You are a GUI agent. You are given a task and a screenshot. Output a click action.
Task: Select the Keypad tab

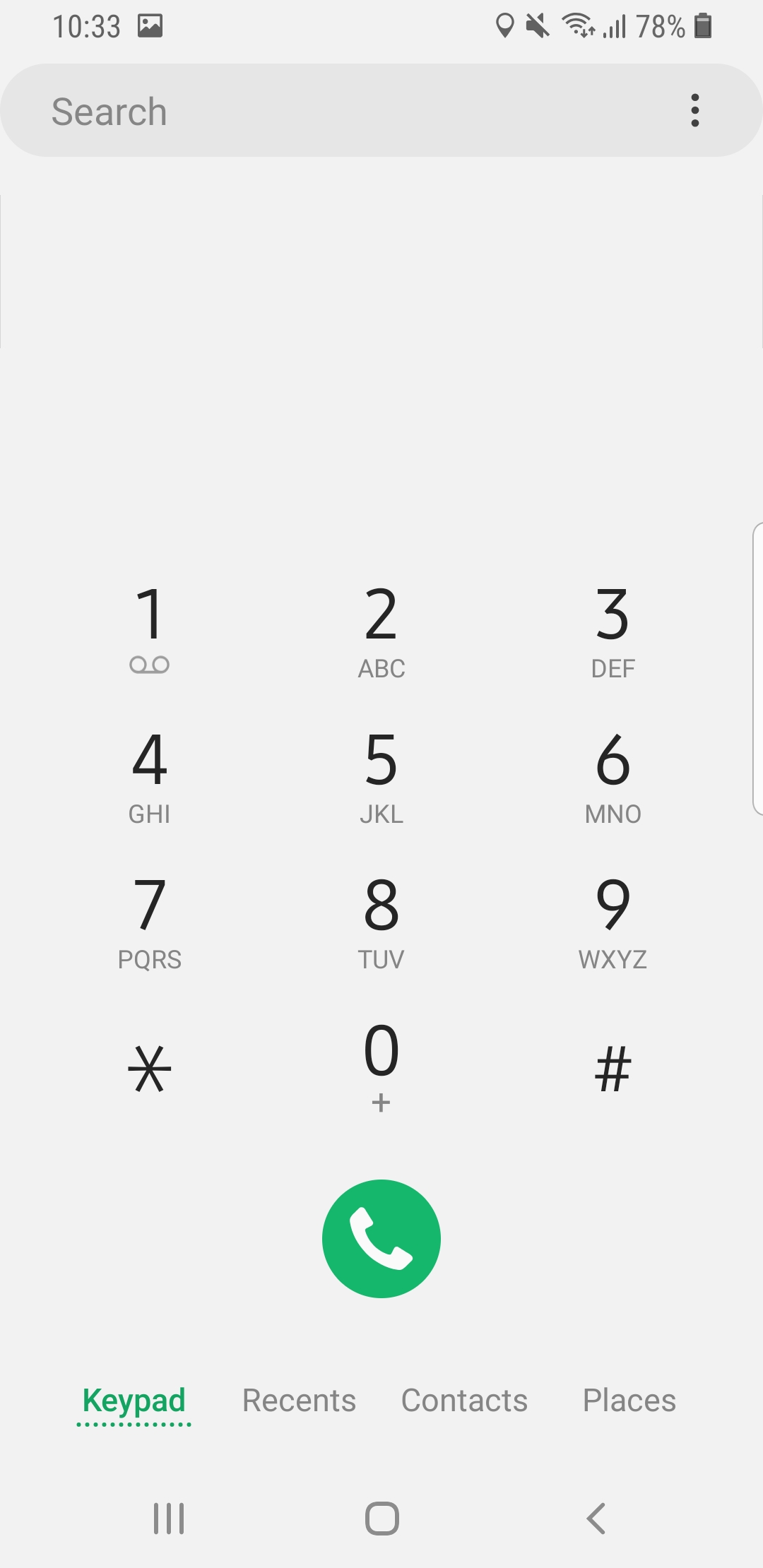[x=134, y=1401]
